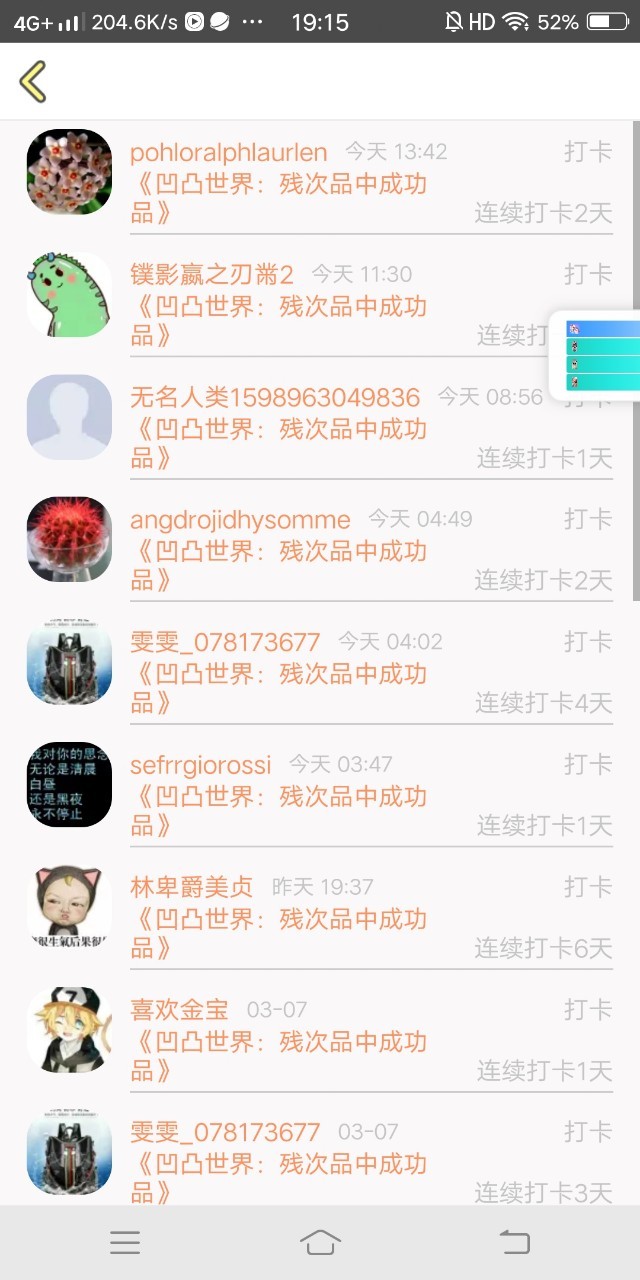
Task: Open 喜欢金宝's check-in entry
Action: [320, 1038]
